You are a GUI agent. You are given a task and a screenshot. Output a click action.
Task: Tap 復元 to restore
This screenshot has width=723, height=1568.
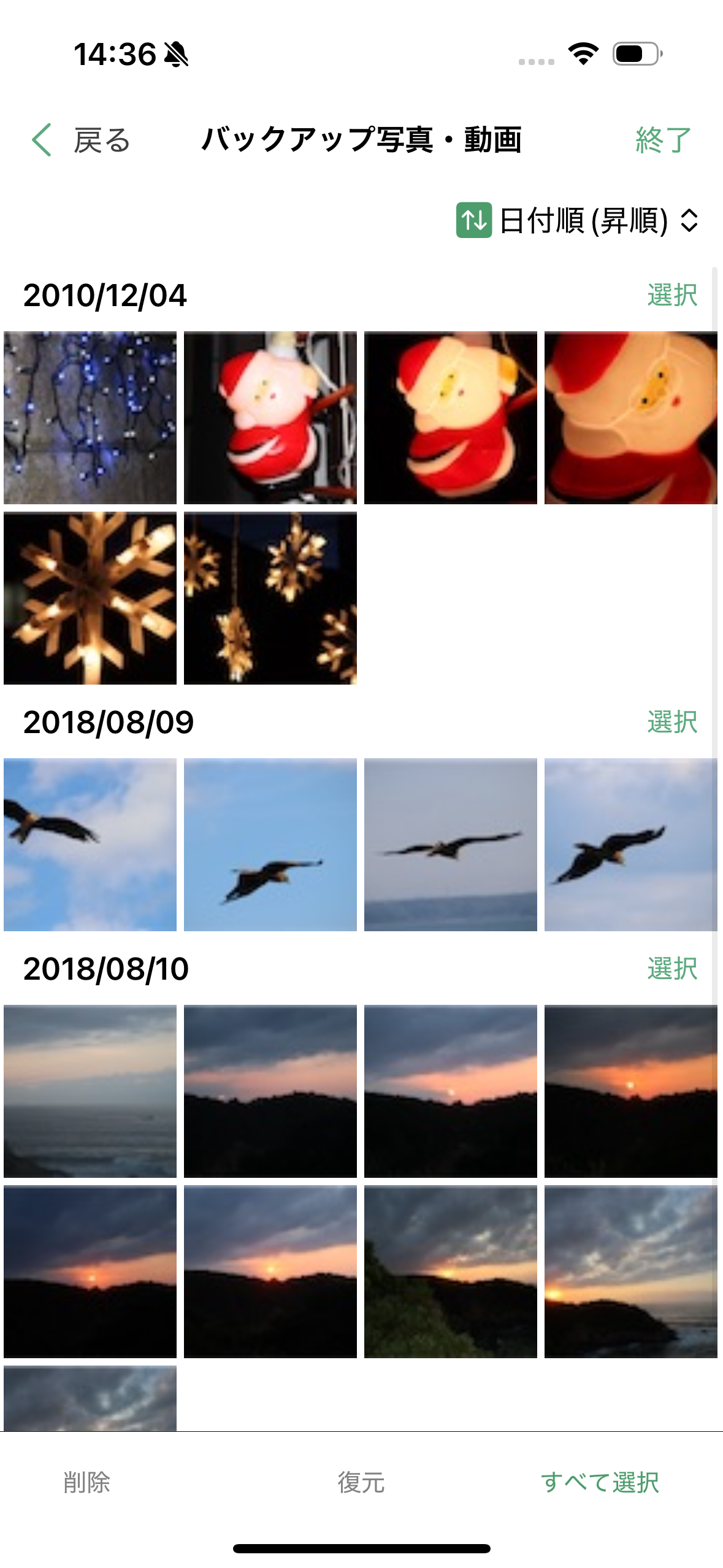[x=361, y=1482]
